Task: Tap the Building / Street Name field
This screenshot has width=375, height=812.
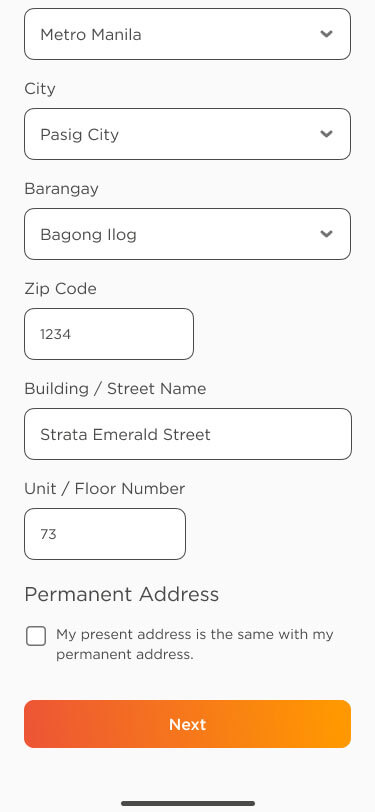Action: [188, 434]
